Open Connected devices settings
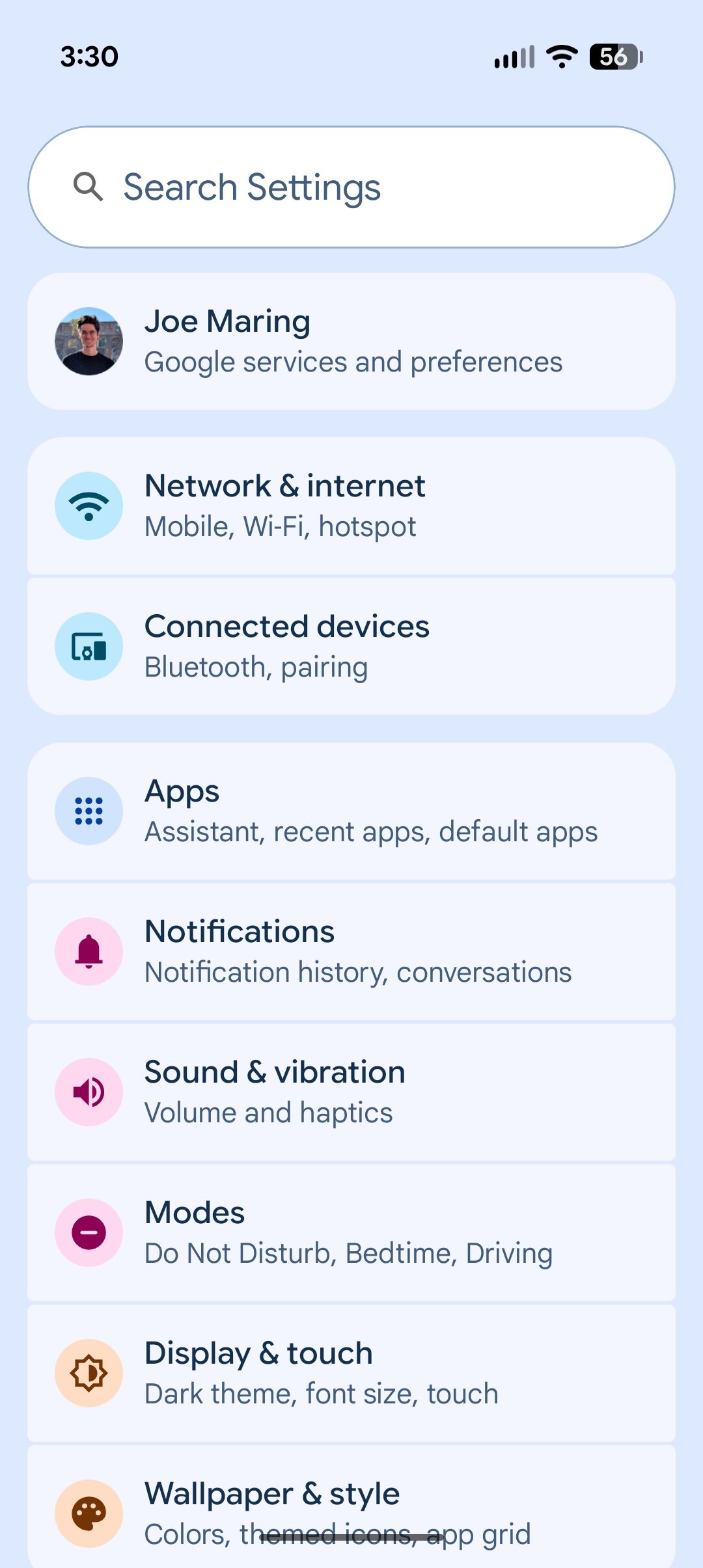Viewport: 703px width, 1568px height. point(351,646)
